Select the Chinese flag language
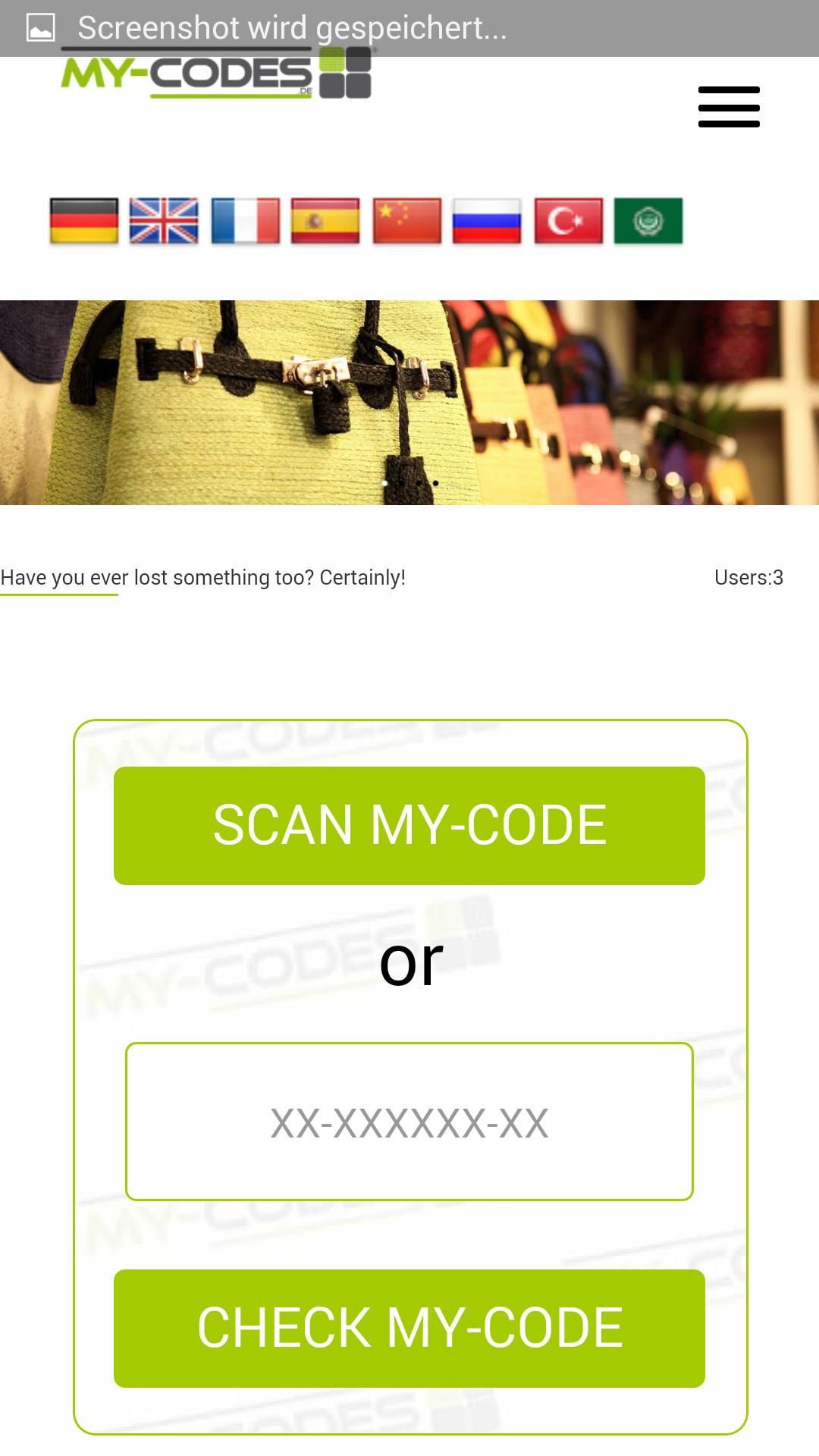This screenshot has width=819, height=1456. pyautogui.click(x=406, y=221)
